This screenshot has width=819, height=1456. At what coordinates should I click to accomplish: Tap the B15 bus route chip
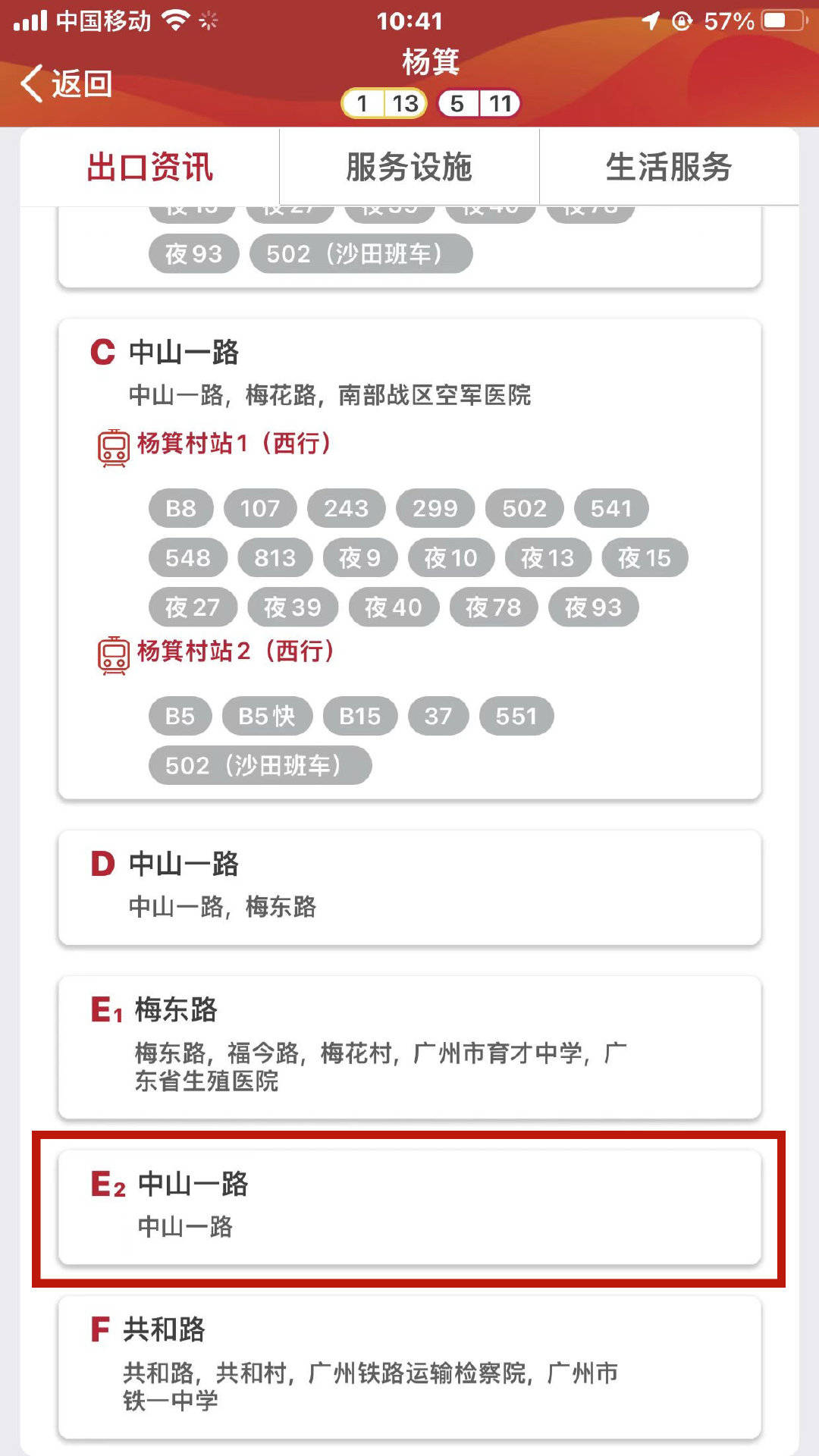coord(360,716)
